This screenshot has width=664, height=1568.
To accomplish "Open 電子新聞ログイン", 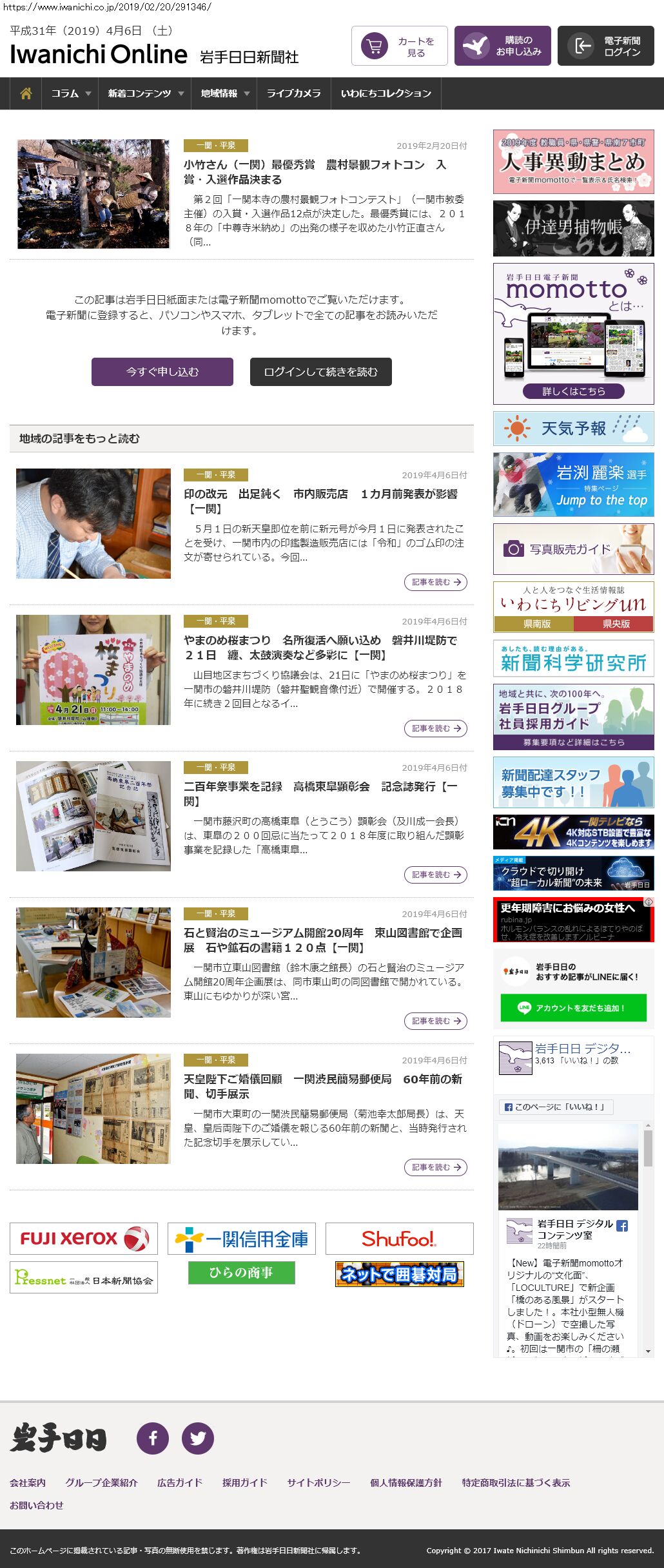I will point(605,46).
